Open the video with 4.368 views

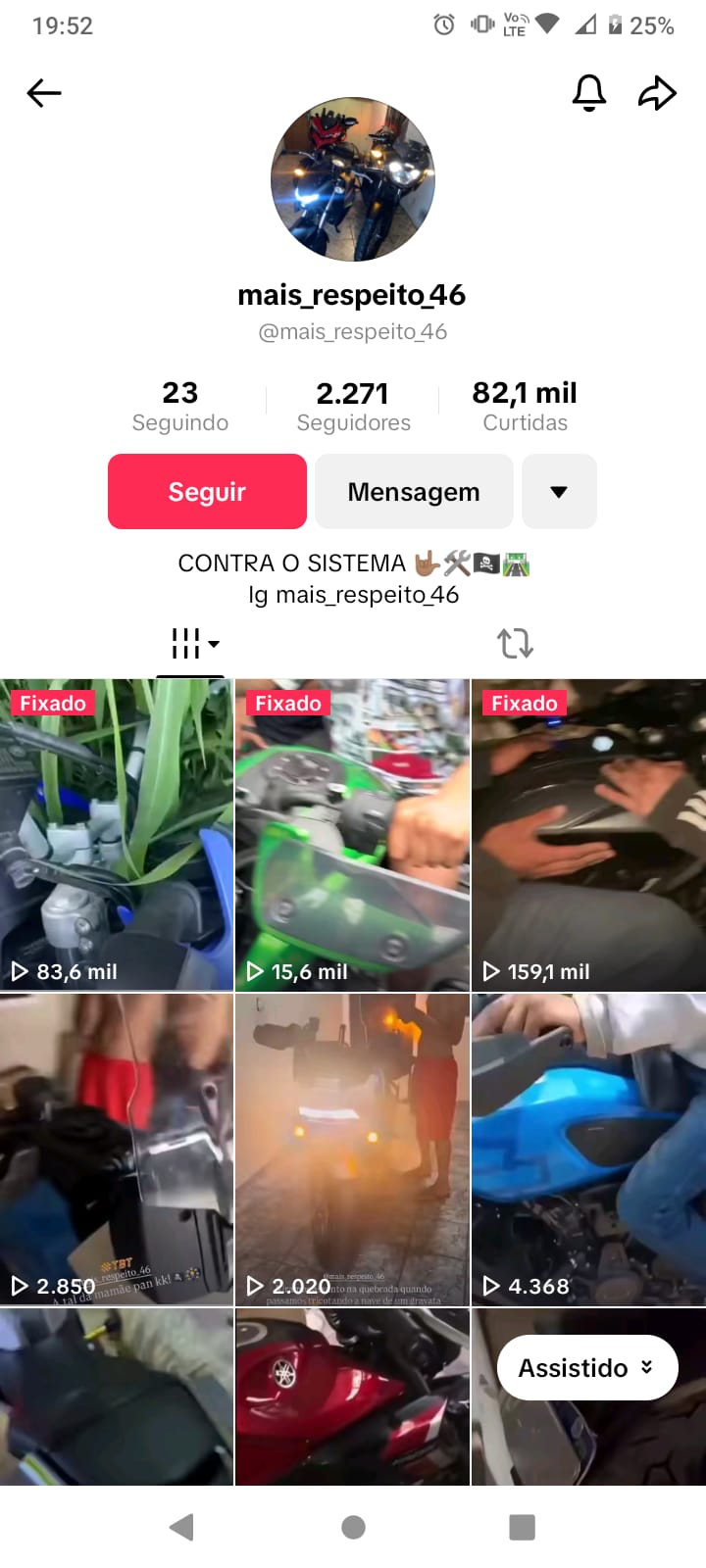pos(588,1149)
